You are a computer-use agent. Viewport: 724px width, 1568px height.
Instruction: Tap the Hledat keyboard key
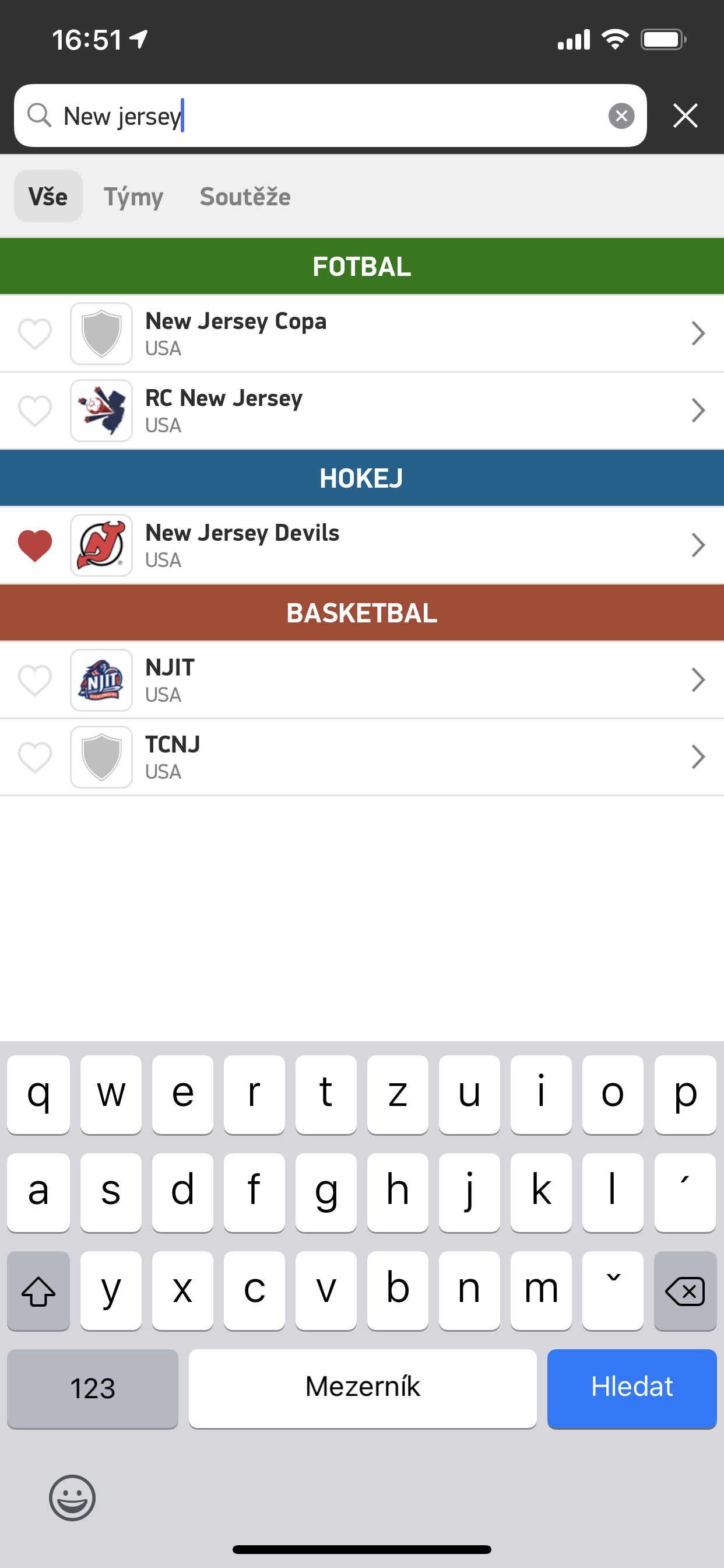[x=631, y=1388]
